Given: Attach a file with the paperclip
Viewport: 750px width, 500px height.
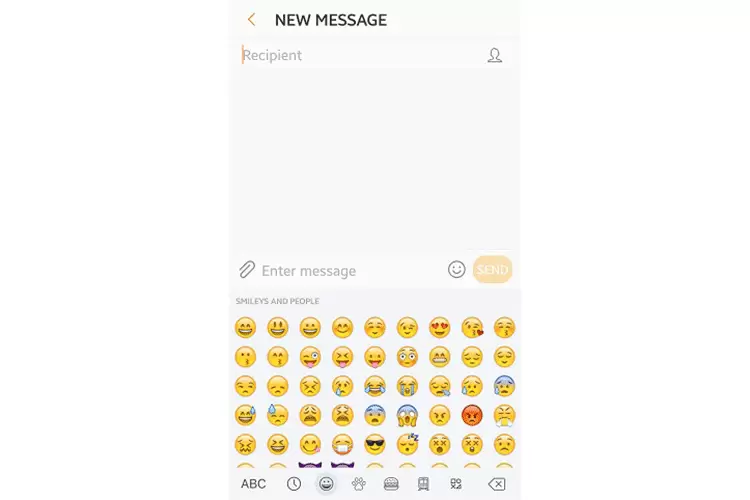Looking at the screenshot, I should point(247,270).
